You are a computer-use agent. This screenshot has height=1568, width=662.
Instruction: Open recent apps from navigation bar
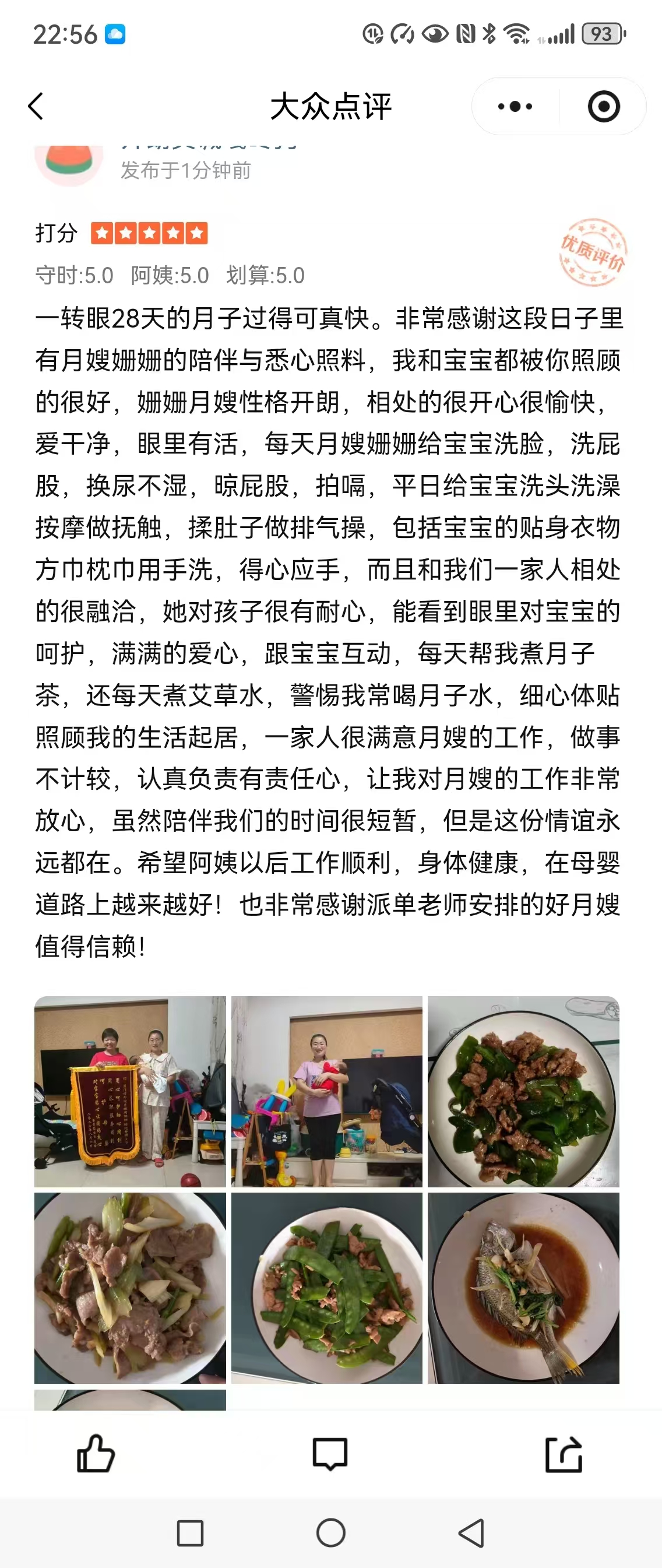[x=190, y=1532]
